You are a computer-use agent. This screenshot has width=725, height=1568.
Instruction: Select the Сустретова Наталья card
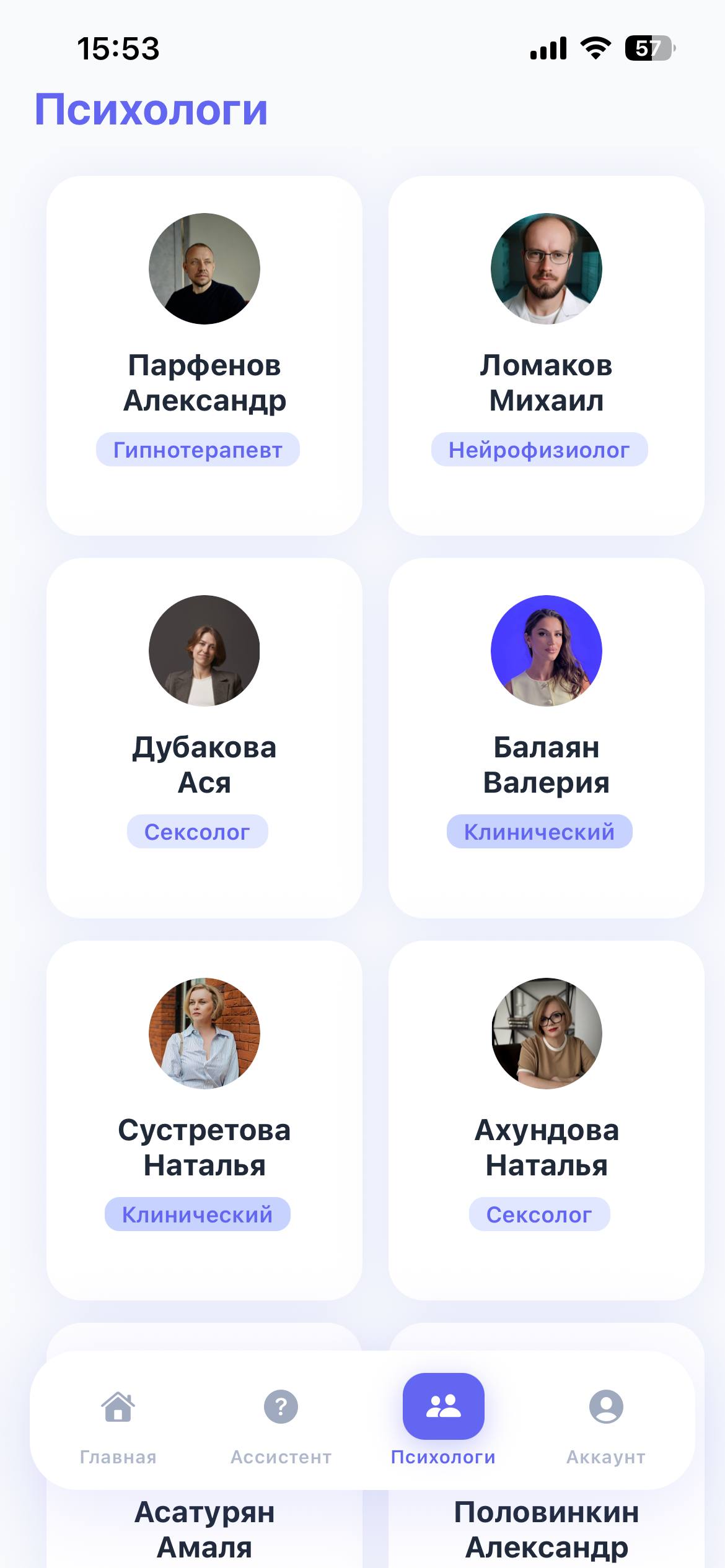[204, 1120]
